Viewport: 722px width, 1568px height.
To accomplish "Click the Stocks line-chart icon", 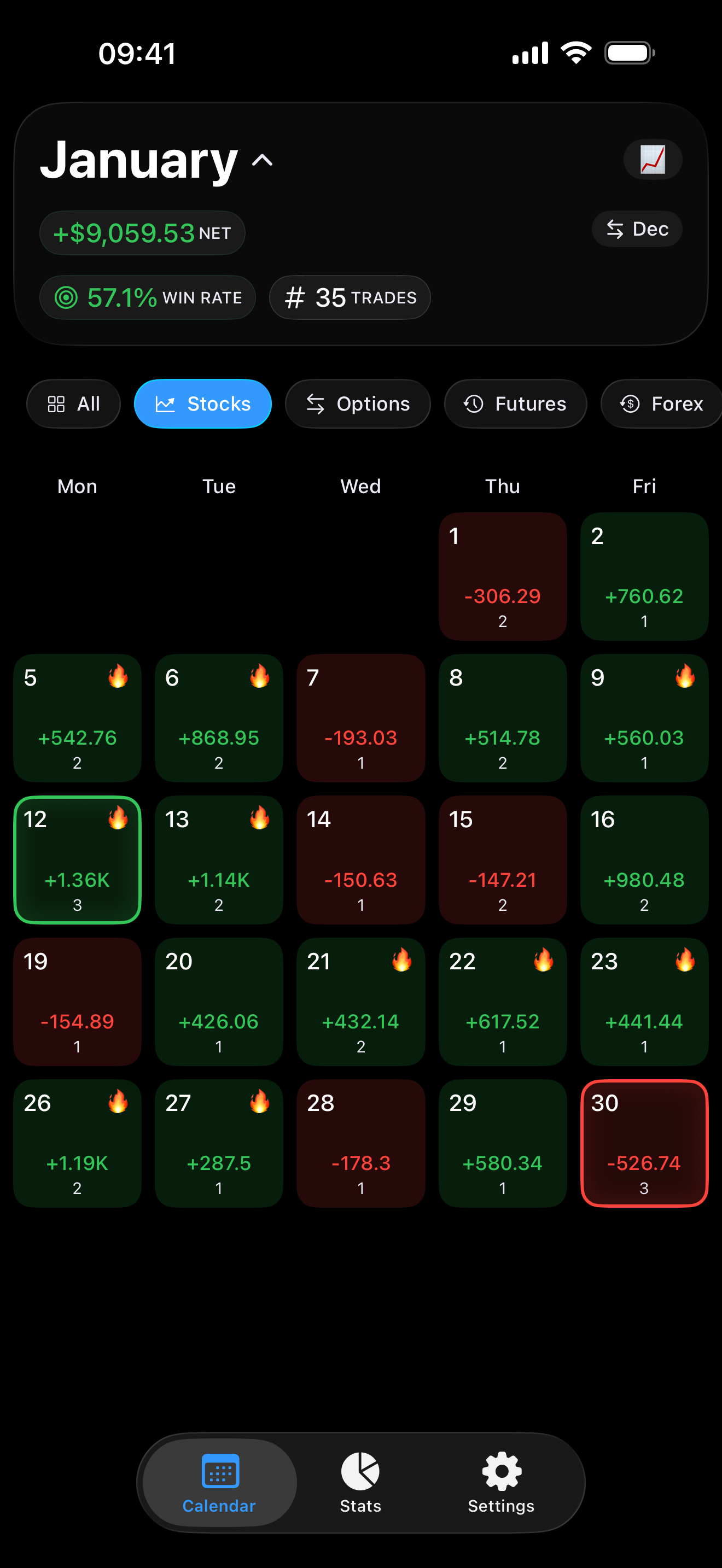I will click(166, 403).
